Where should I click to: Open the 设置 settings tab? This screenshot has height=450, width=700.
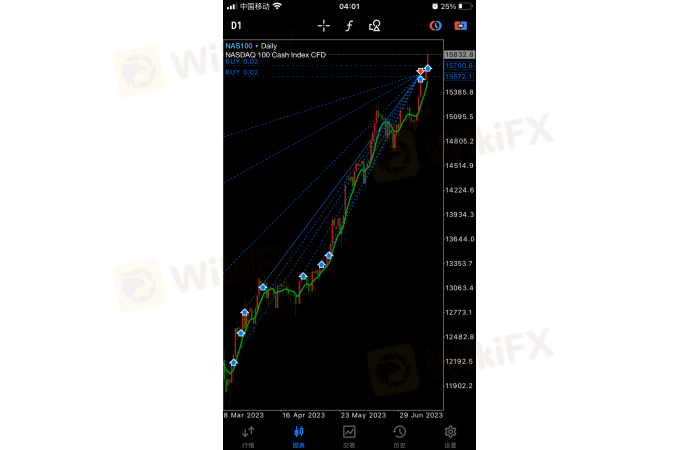[450, 436]
